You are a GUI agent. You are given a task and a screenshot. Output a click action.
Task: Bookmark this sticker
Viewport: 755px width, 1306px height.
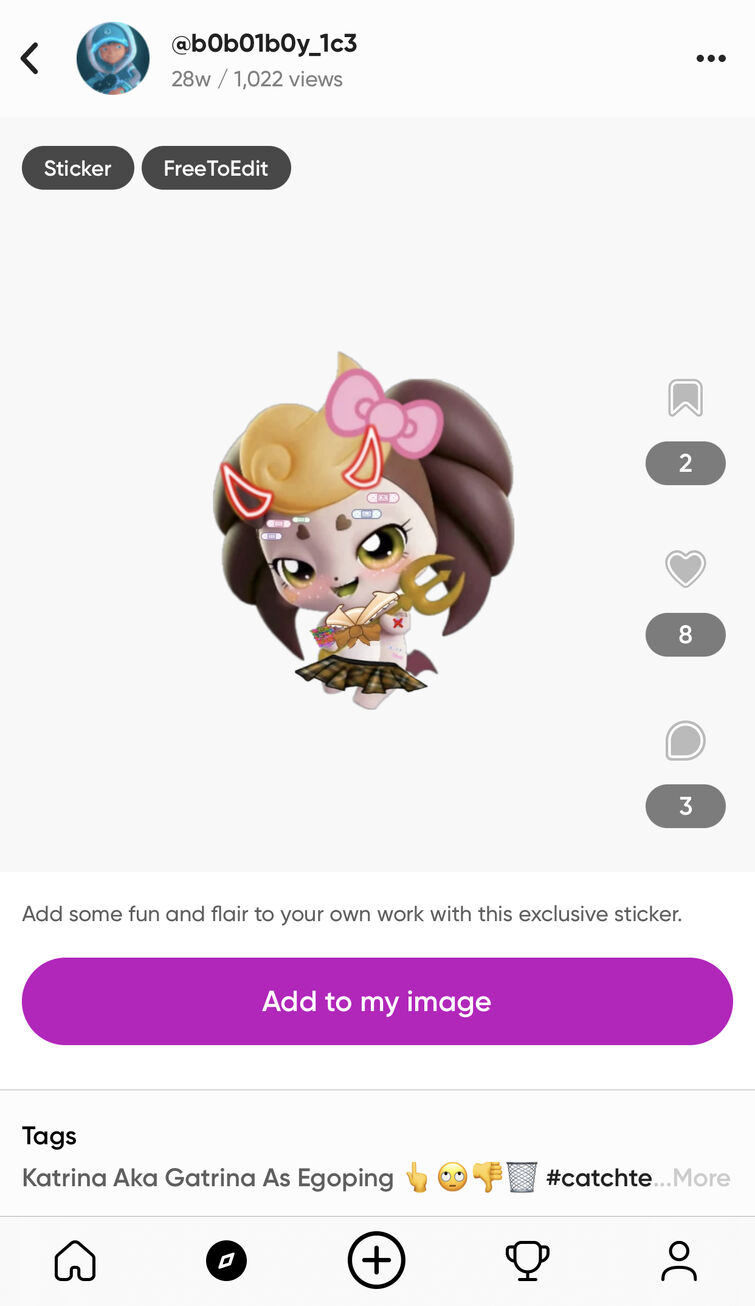685,398
